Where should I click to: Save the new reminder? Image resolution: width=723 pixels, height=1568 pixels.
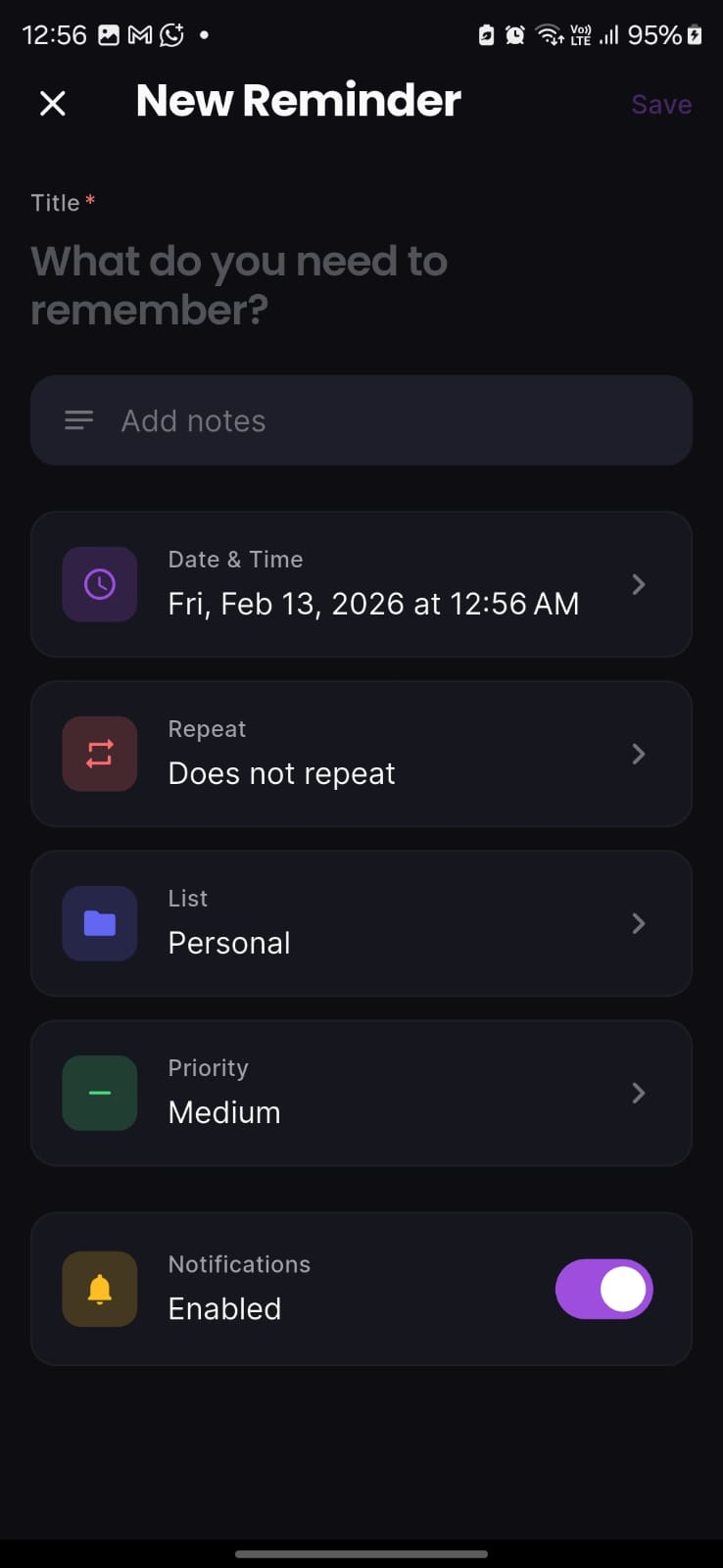coord(661,105)
